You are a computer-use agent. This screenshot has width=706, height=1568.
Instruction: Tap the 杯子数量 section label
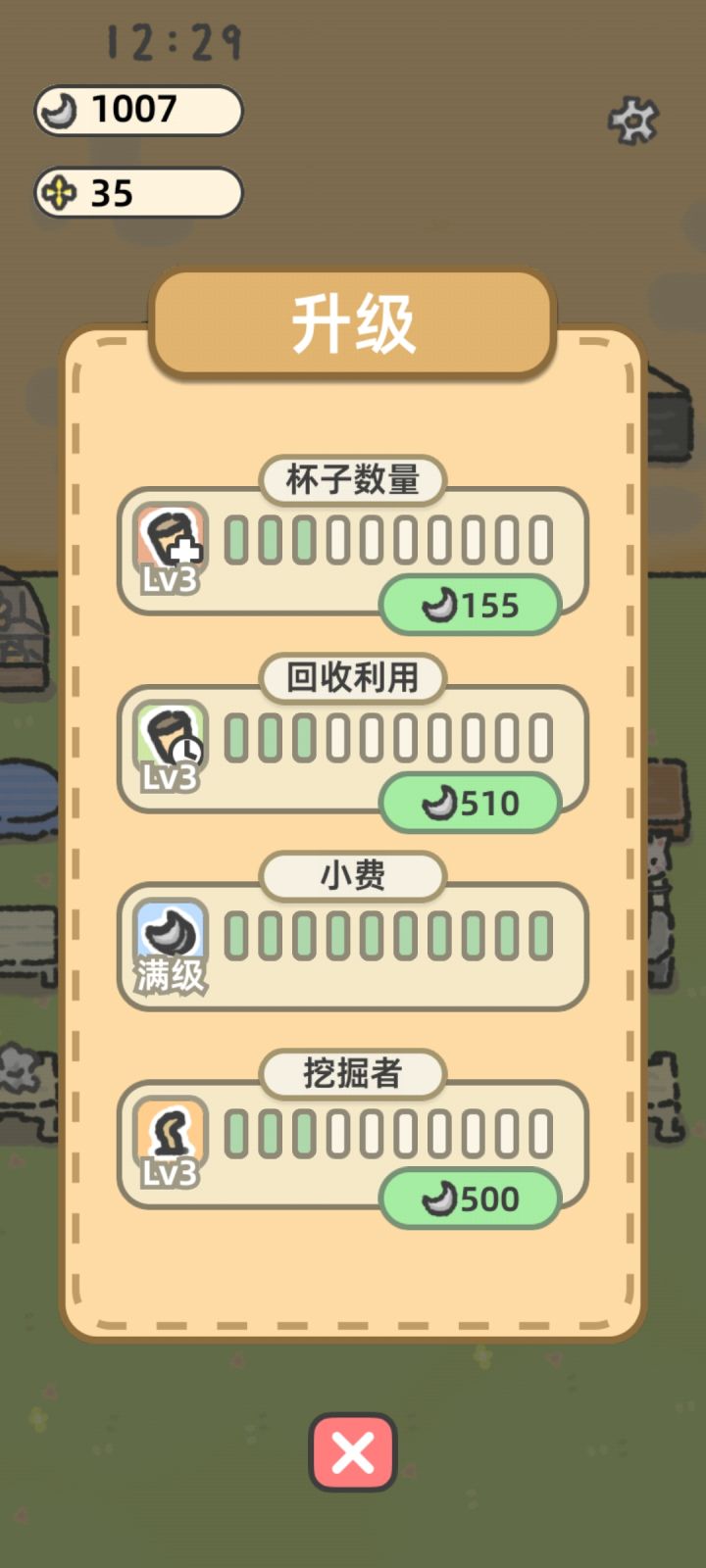(353, 479)
